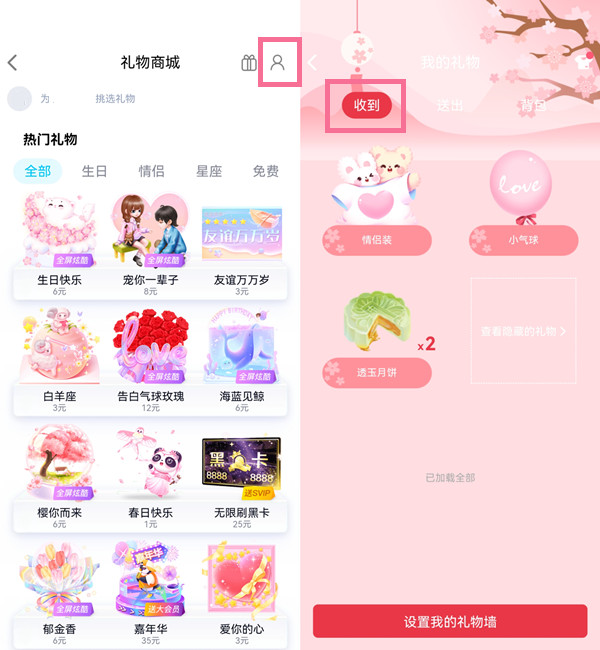Switch to the 免费 category tab

tap(265, 171)
